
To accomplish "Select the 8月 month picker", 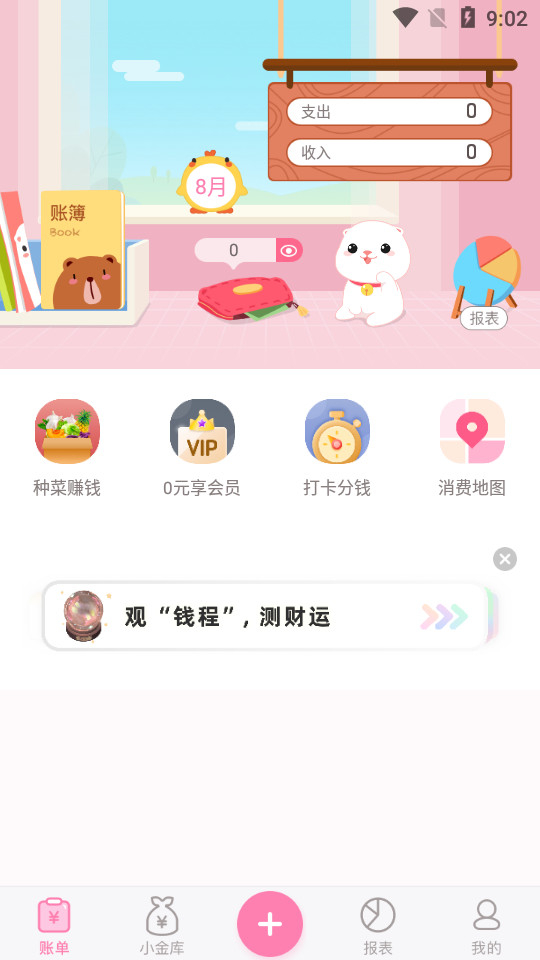I will [x=211, y=184].
